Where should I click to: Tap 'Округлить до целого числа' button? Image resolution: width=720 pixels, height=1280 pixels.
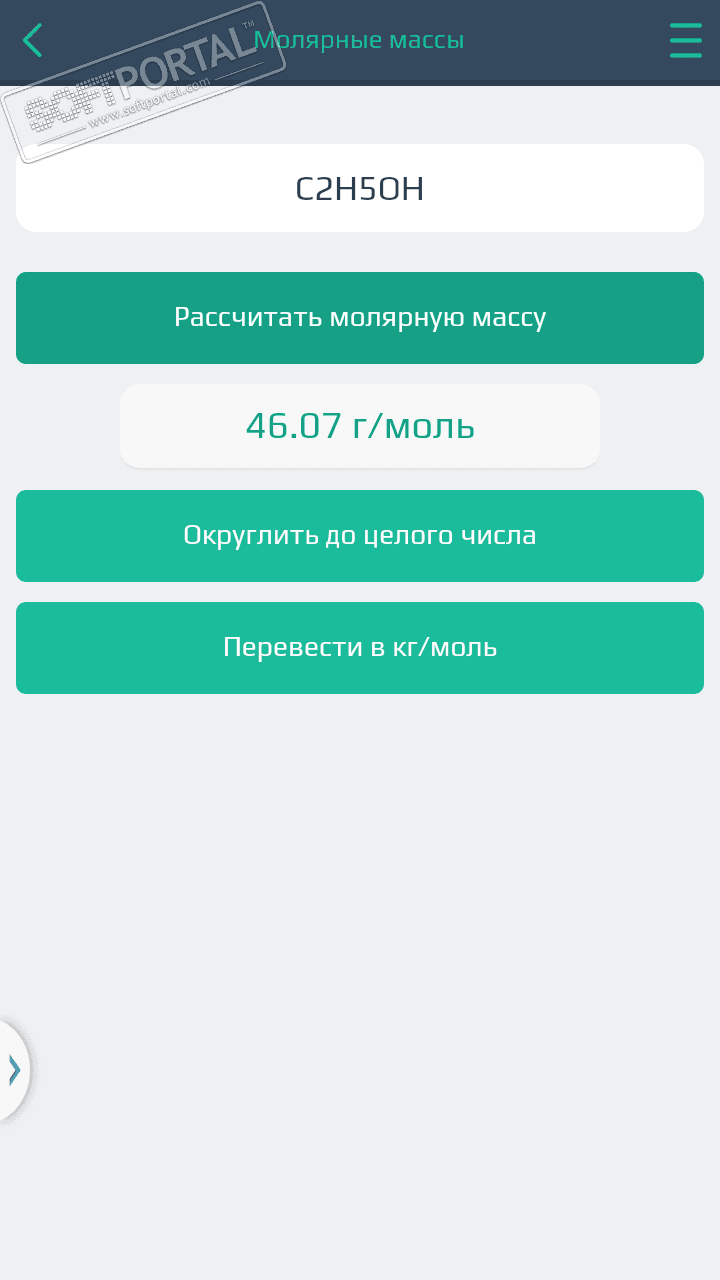pyautogui.click(x=360, y=536)
